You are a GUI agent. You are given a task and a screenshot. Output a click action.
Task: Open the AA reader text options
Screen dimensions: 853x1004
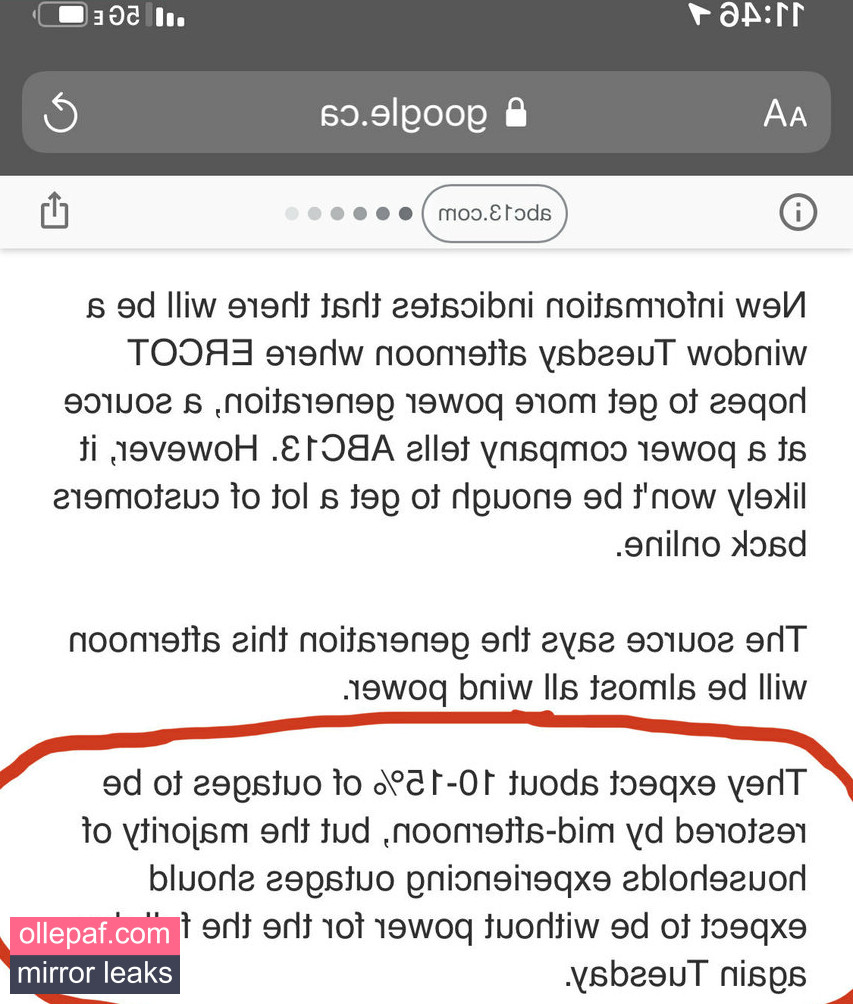pos(785,114)
